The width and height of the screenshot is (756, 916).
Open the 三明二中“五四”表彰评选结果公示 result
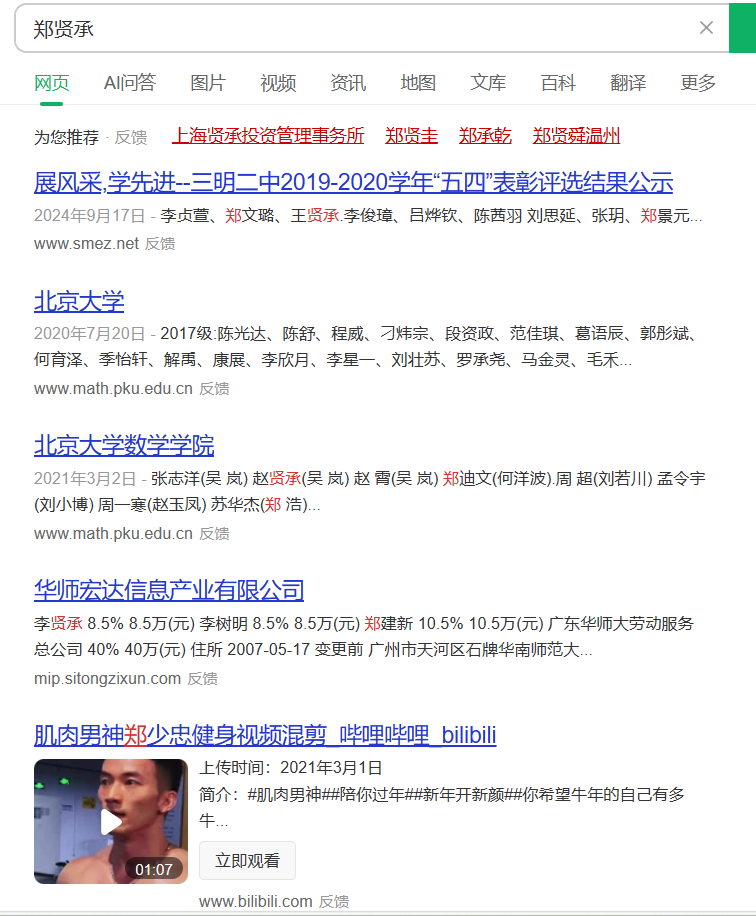[x=353, y=182]
